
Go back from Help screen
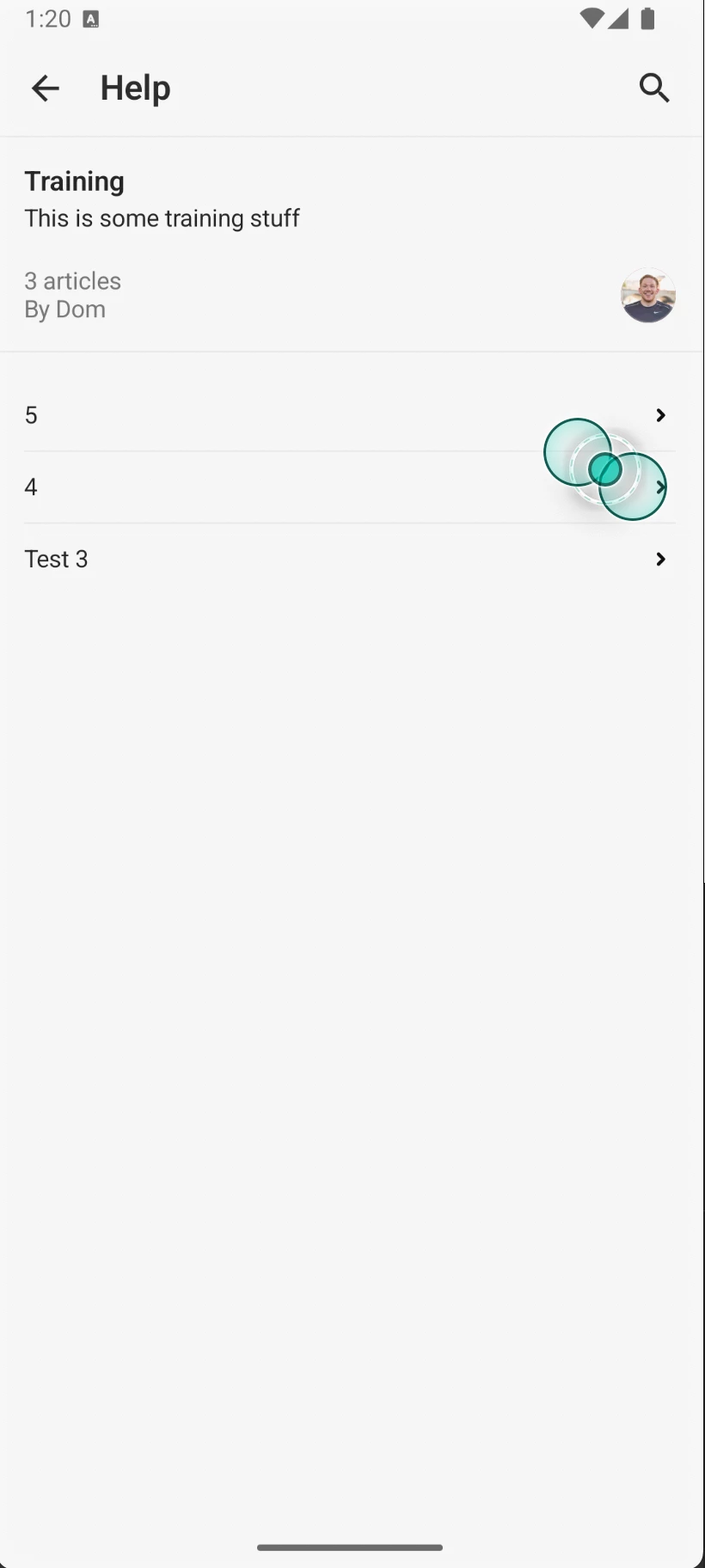coord(45,88)
